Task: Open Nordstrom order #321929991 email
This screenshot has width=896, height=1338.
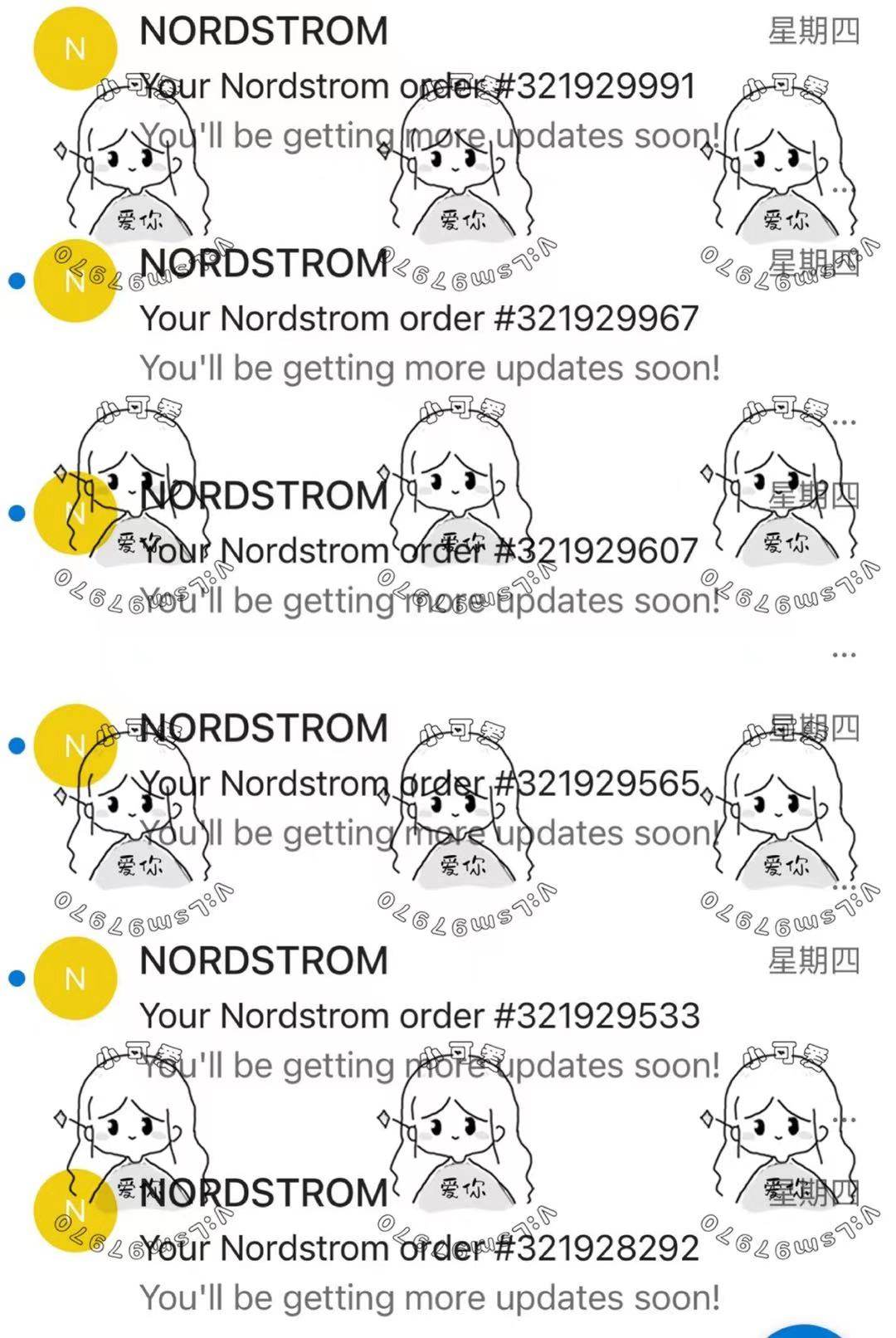Action: (417, 86)
